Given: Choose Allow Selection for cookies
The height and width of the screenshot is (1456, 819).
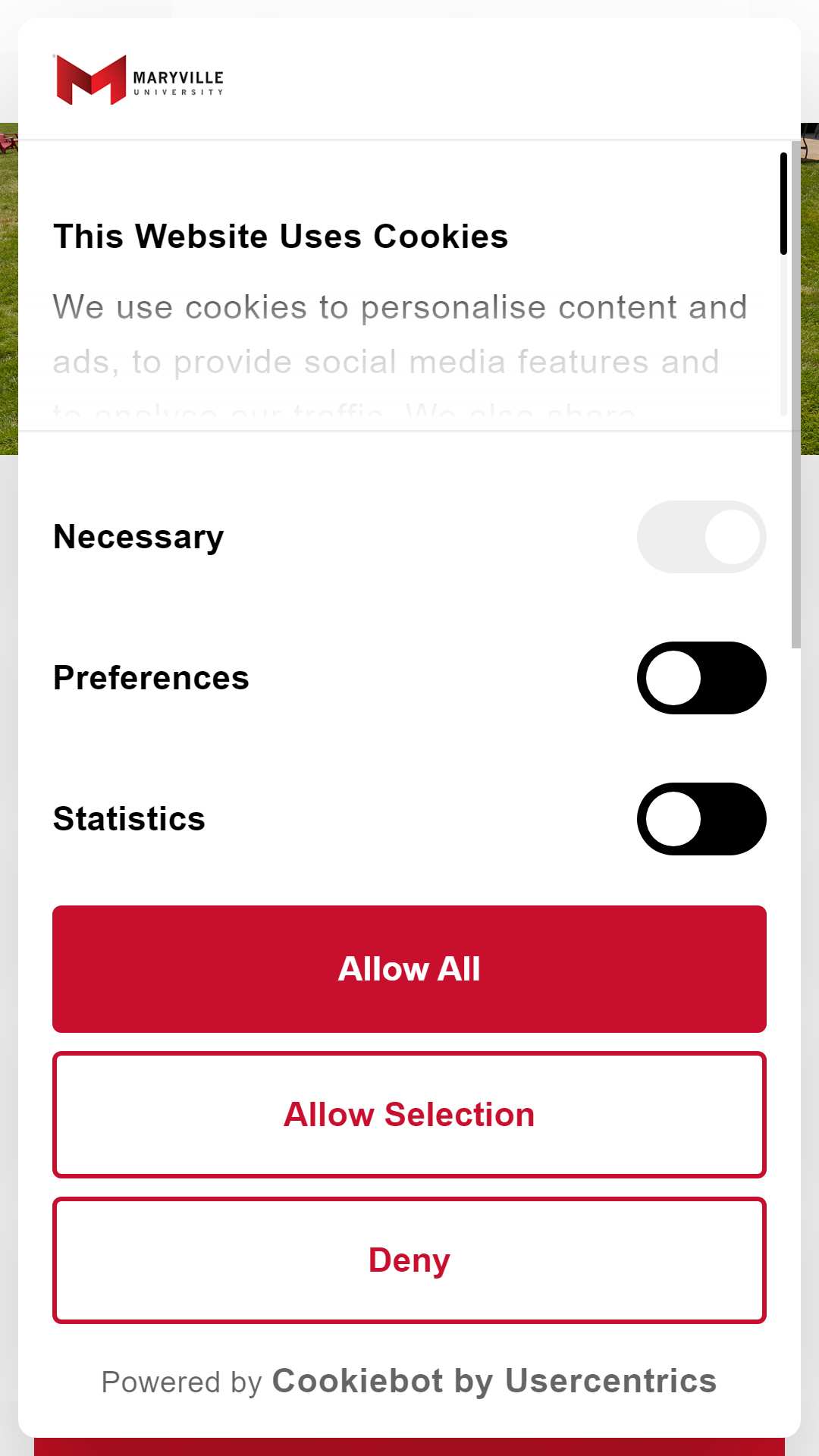Looking at the screenshot, I should pyautogui.click(x=409, y=1114).
